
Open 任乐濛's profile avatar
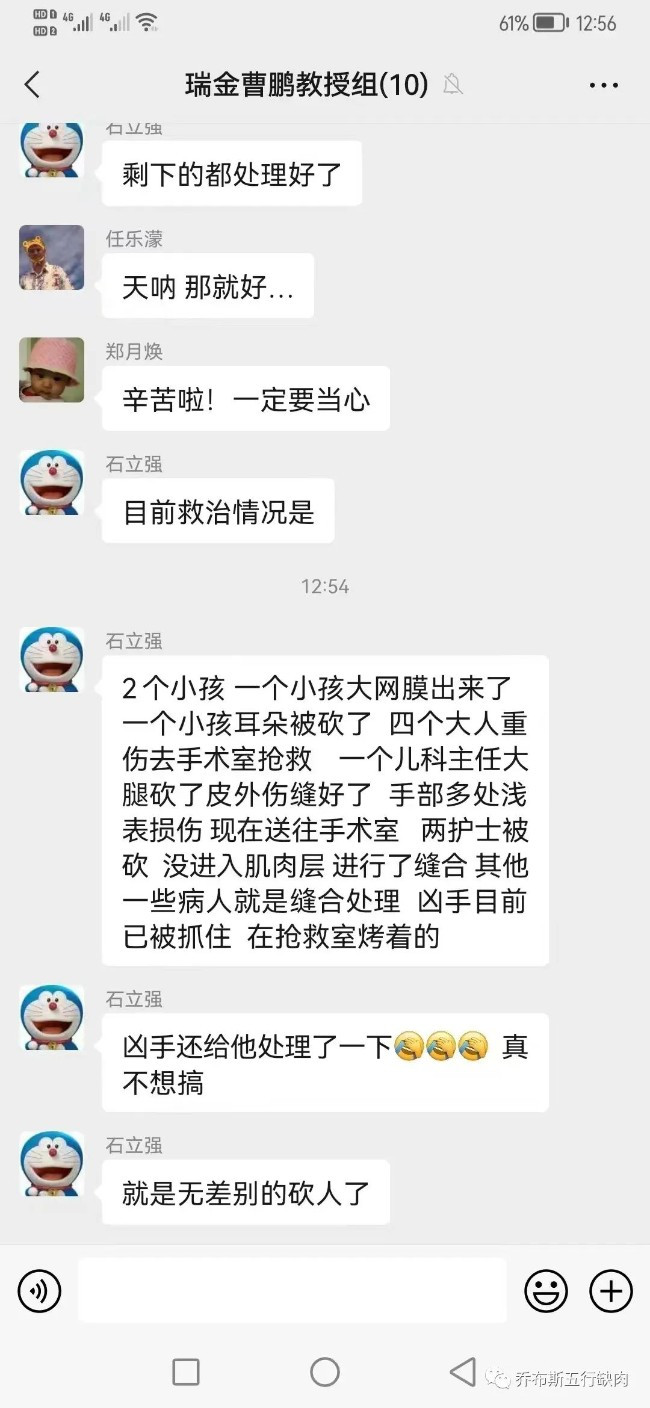click(x=51, y=258)
